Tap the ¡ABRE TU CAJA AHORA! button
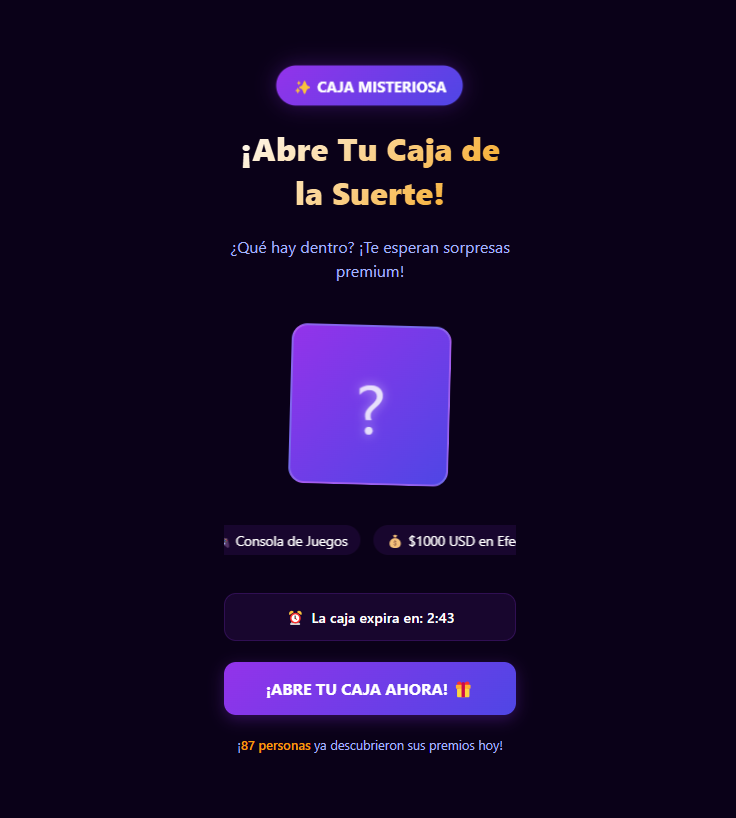The width and height of the screenshot is (736, 818). pos(369,689)
